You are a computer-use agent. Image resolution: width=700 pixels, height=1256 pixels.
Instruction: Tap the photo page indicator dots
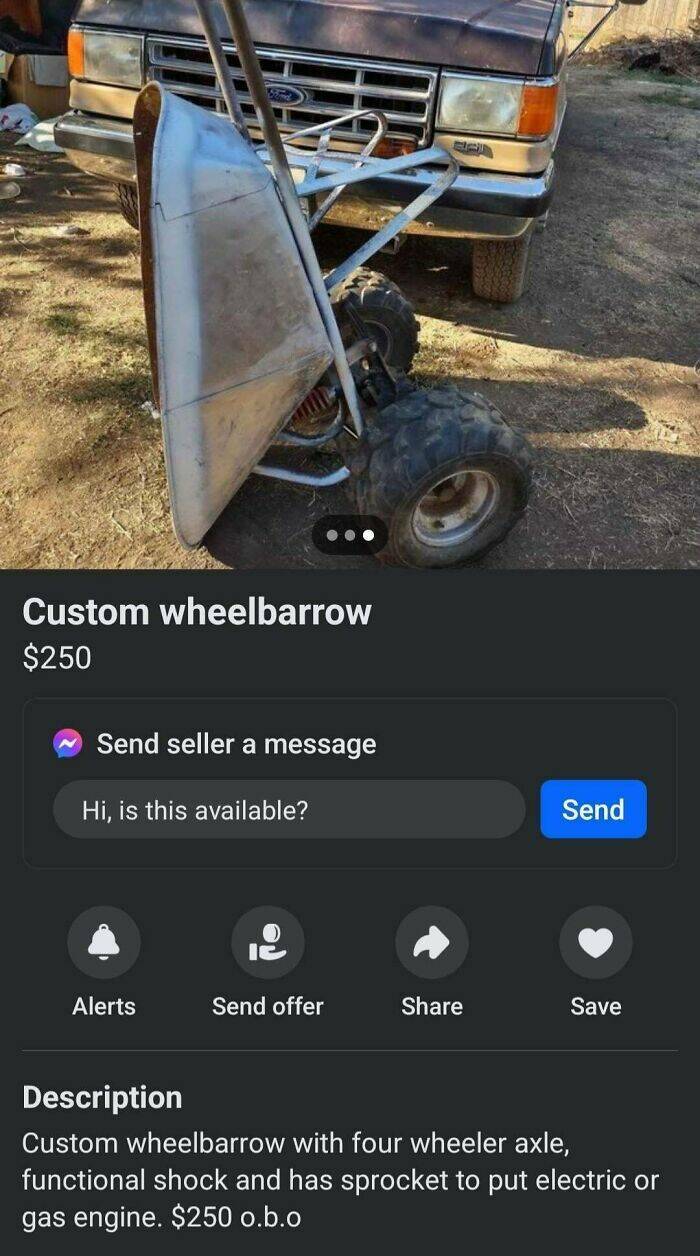tap(350, 536)
